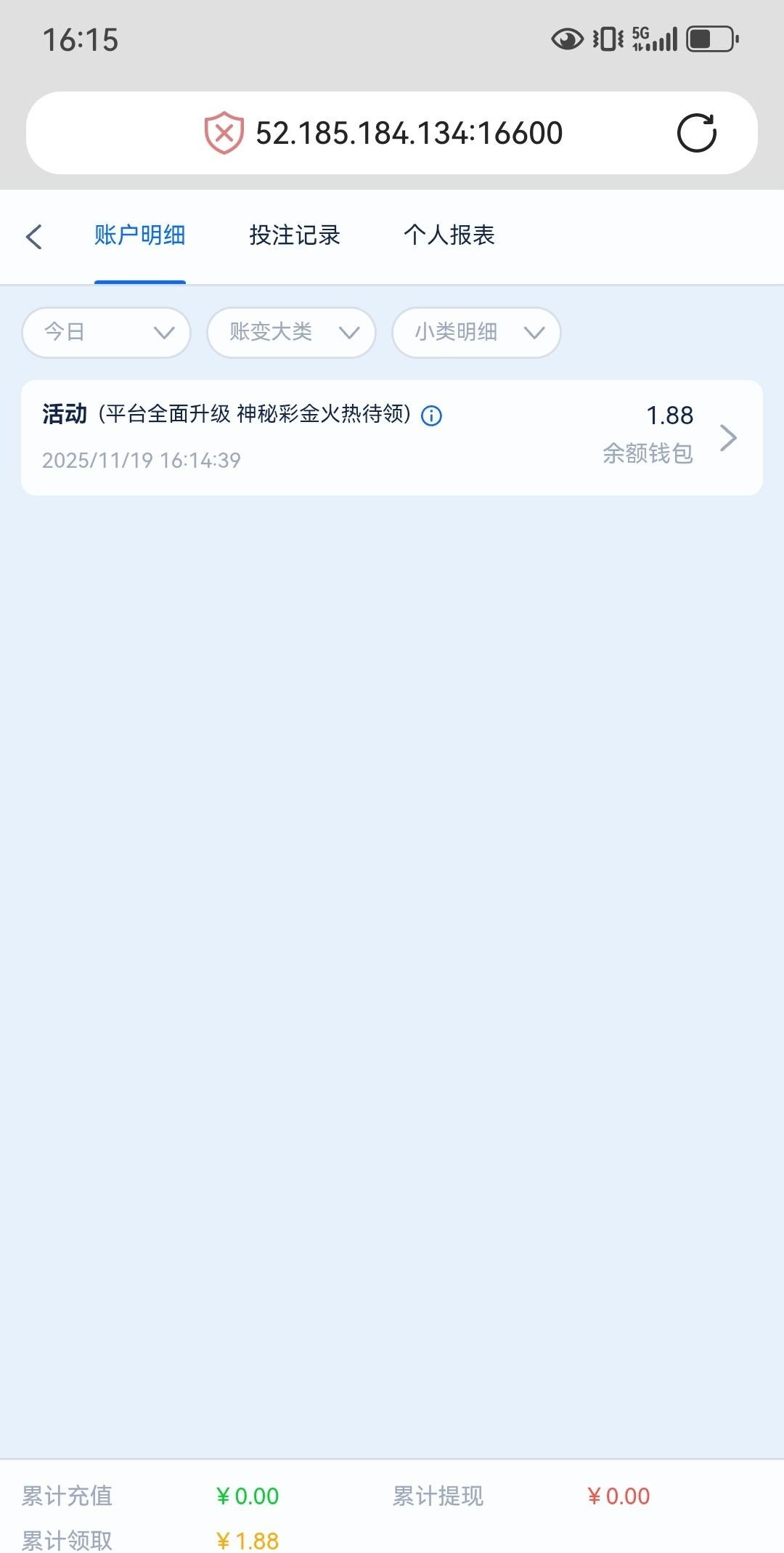
Task: Tap the info icon beside the 活动 entry
Action: click(x=432, y=415)
